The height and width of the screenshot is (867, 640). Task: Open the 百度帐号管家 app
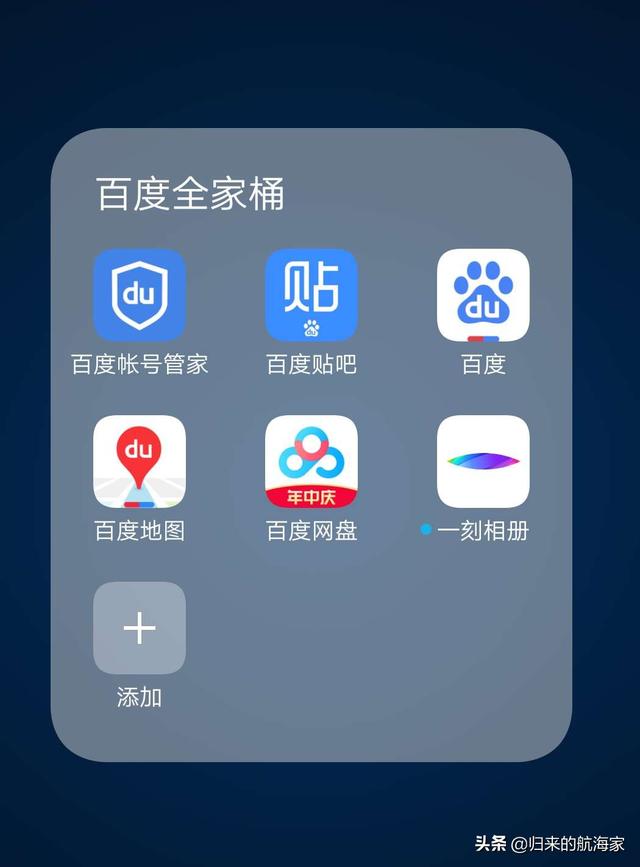click(139, 295)
